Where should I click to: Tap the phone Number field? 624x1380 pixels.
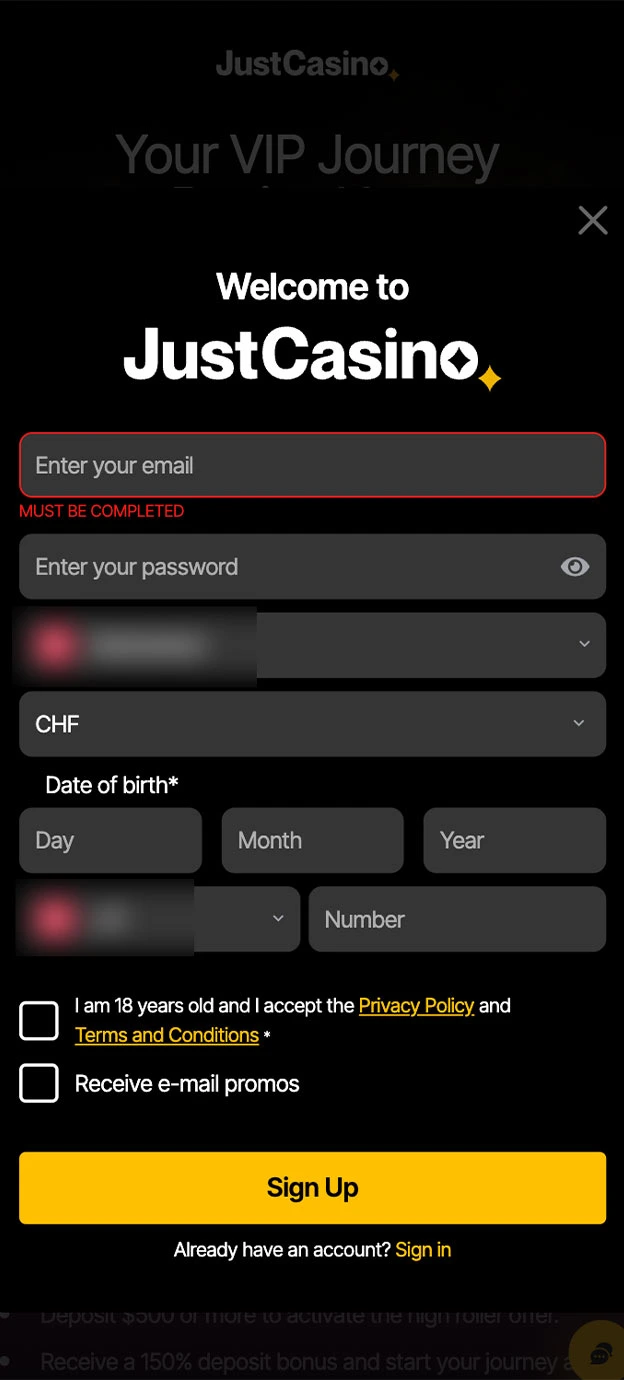457,919
